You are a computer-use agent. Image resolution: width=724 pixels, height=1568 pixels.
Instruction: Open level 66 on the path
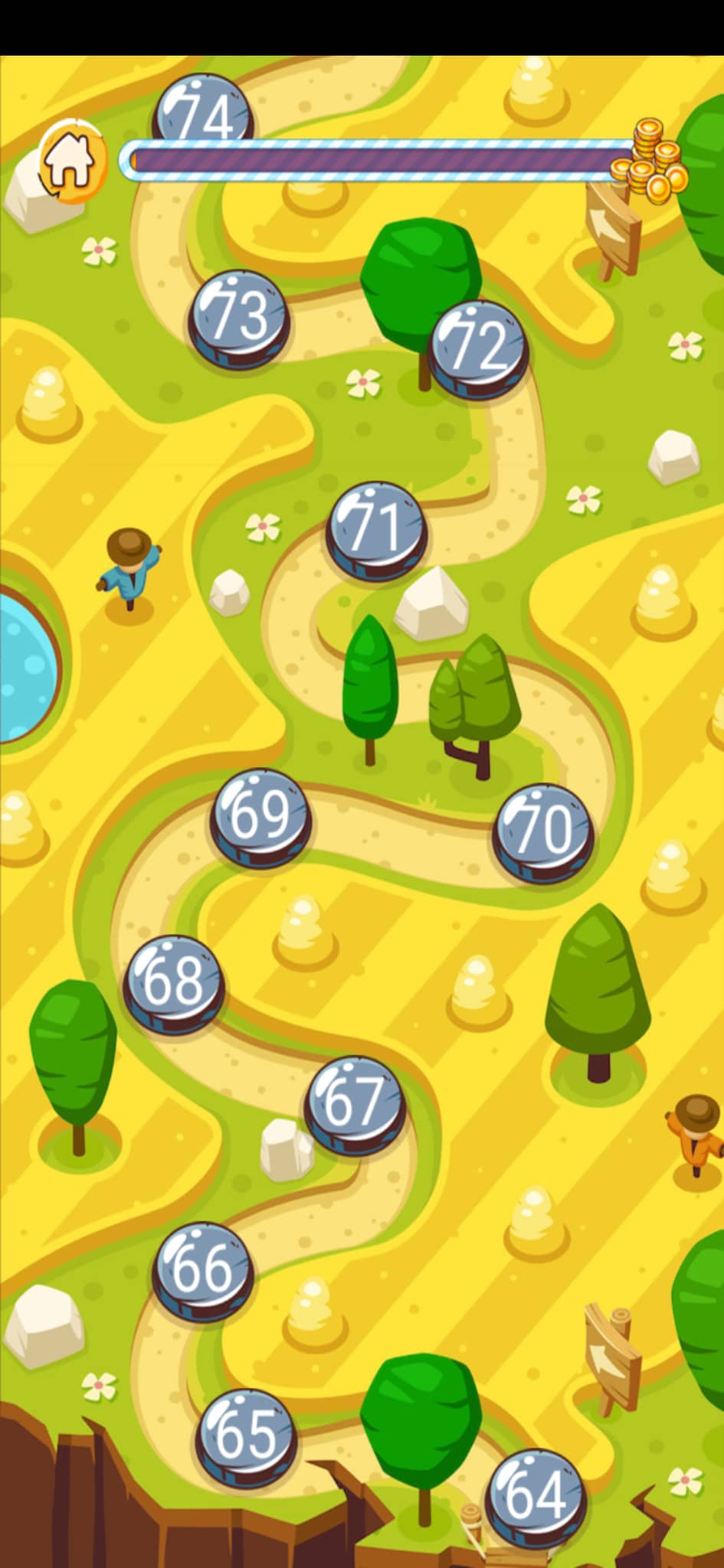(203, 1272)
